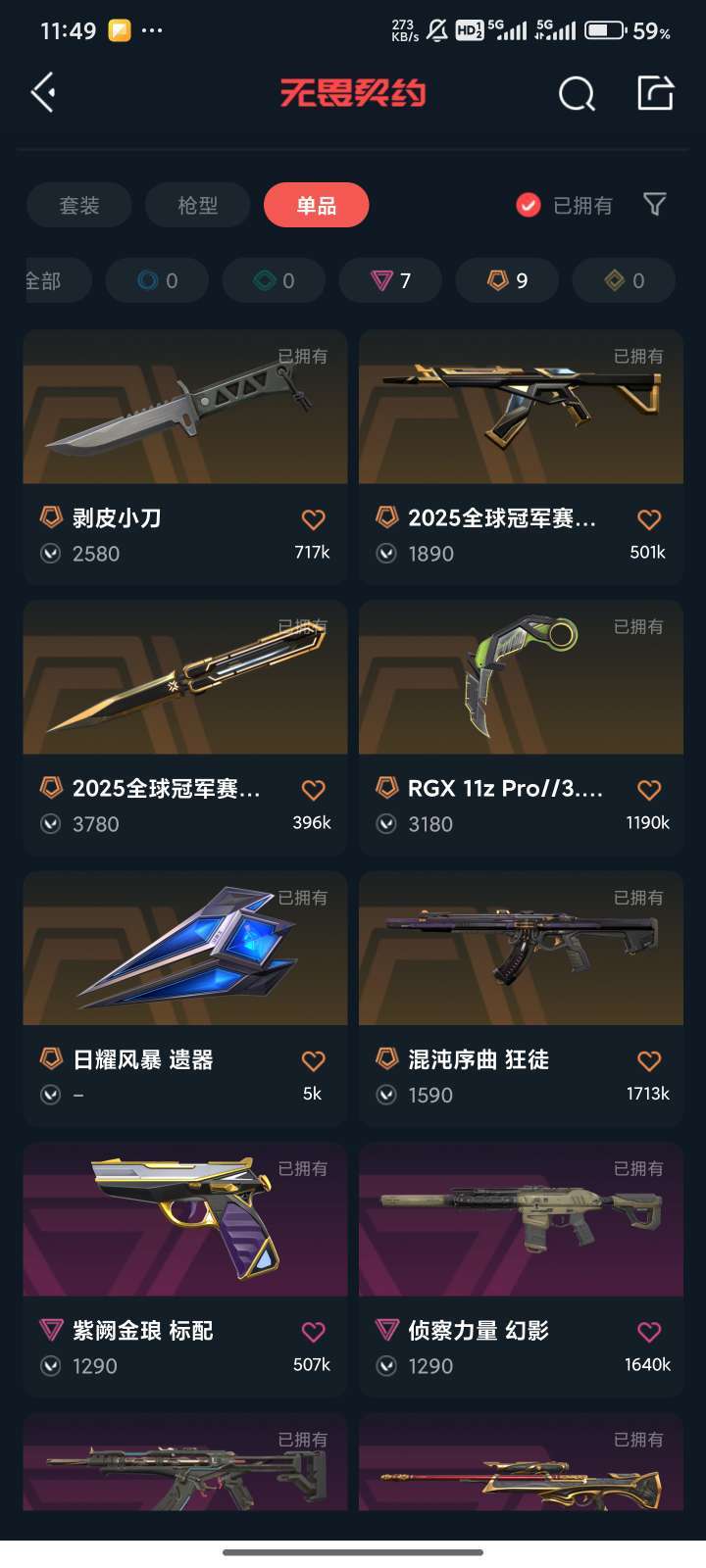Like the RGX 11z Pro skin

coord(649,790)
